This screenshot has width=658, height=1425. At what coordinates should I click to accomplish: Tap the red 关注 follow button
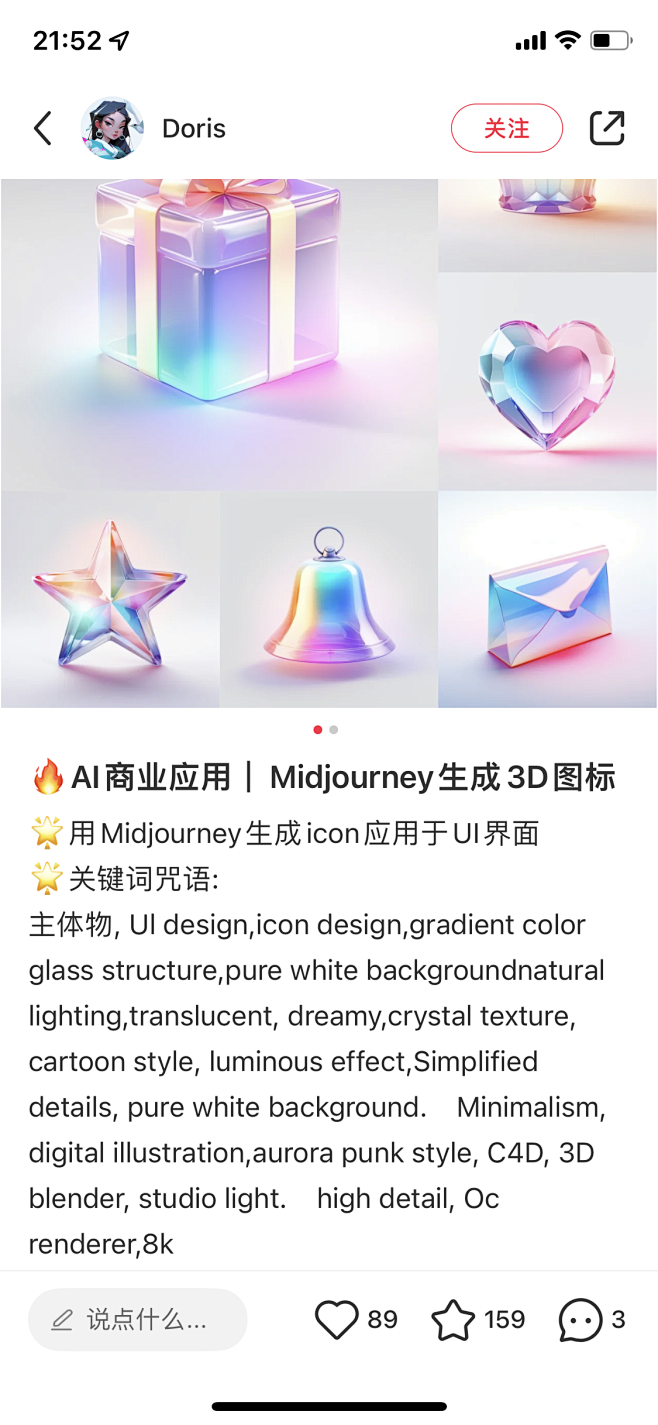pyautogui.click(x=506, y=129)
